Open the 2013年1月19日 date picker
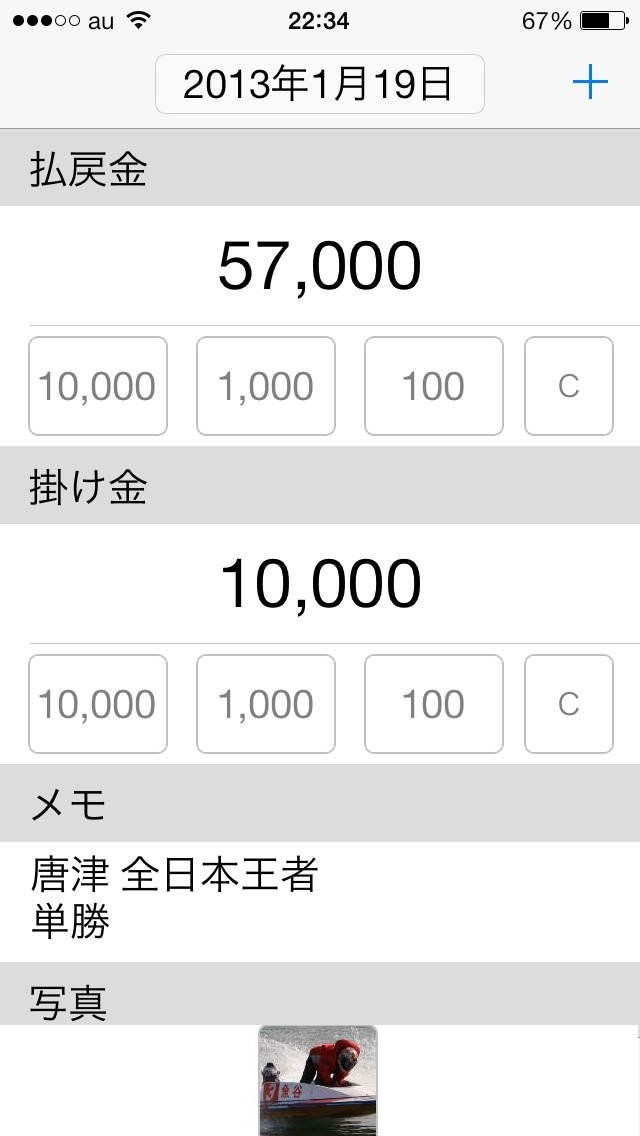This screenshot has height=1136, width=640. click(320, 84)
